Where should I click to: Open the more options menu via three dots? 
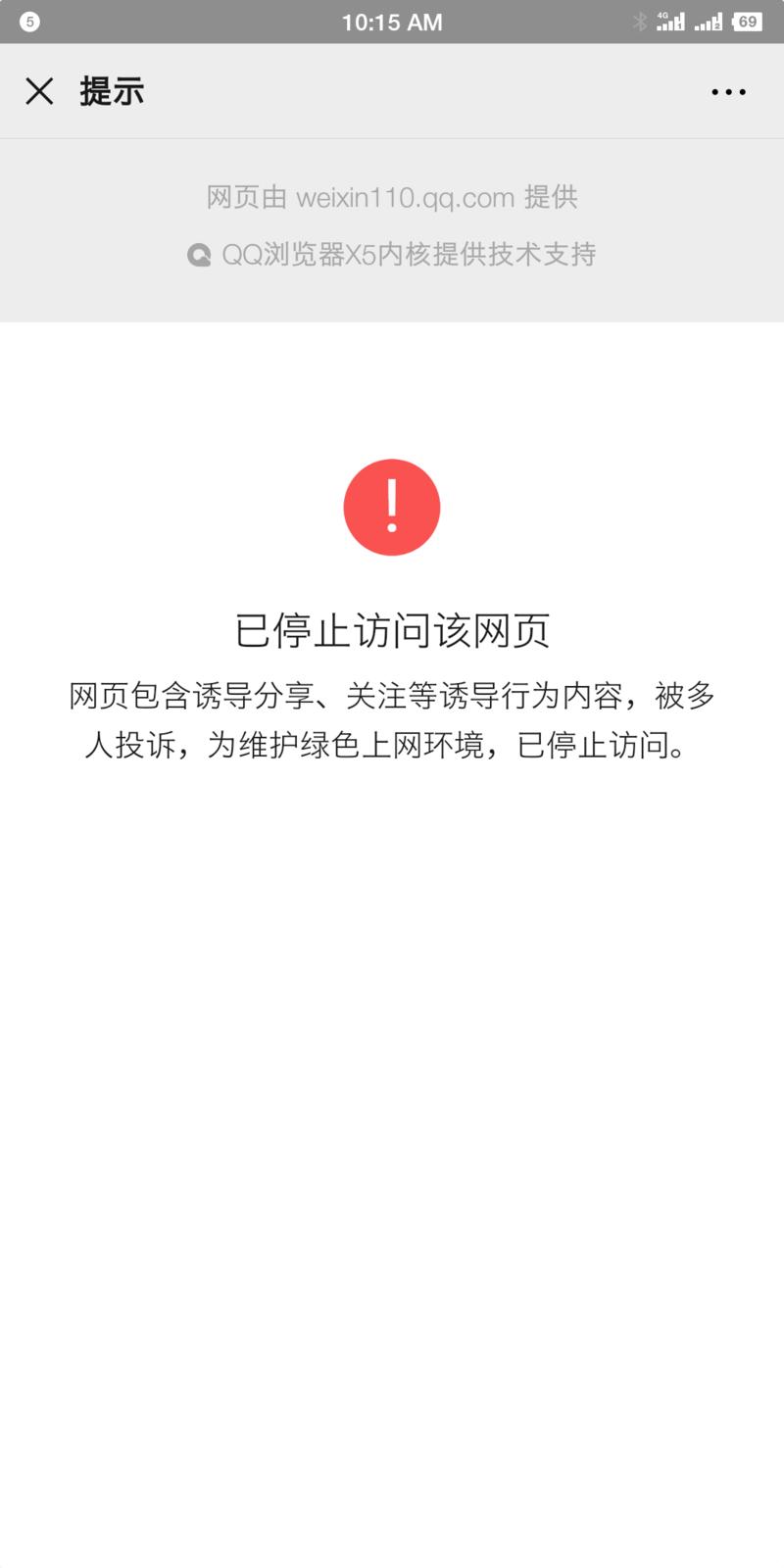tap(729, 91)
